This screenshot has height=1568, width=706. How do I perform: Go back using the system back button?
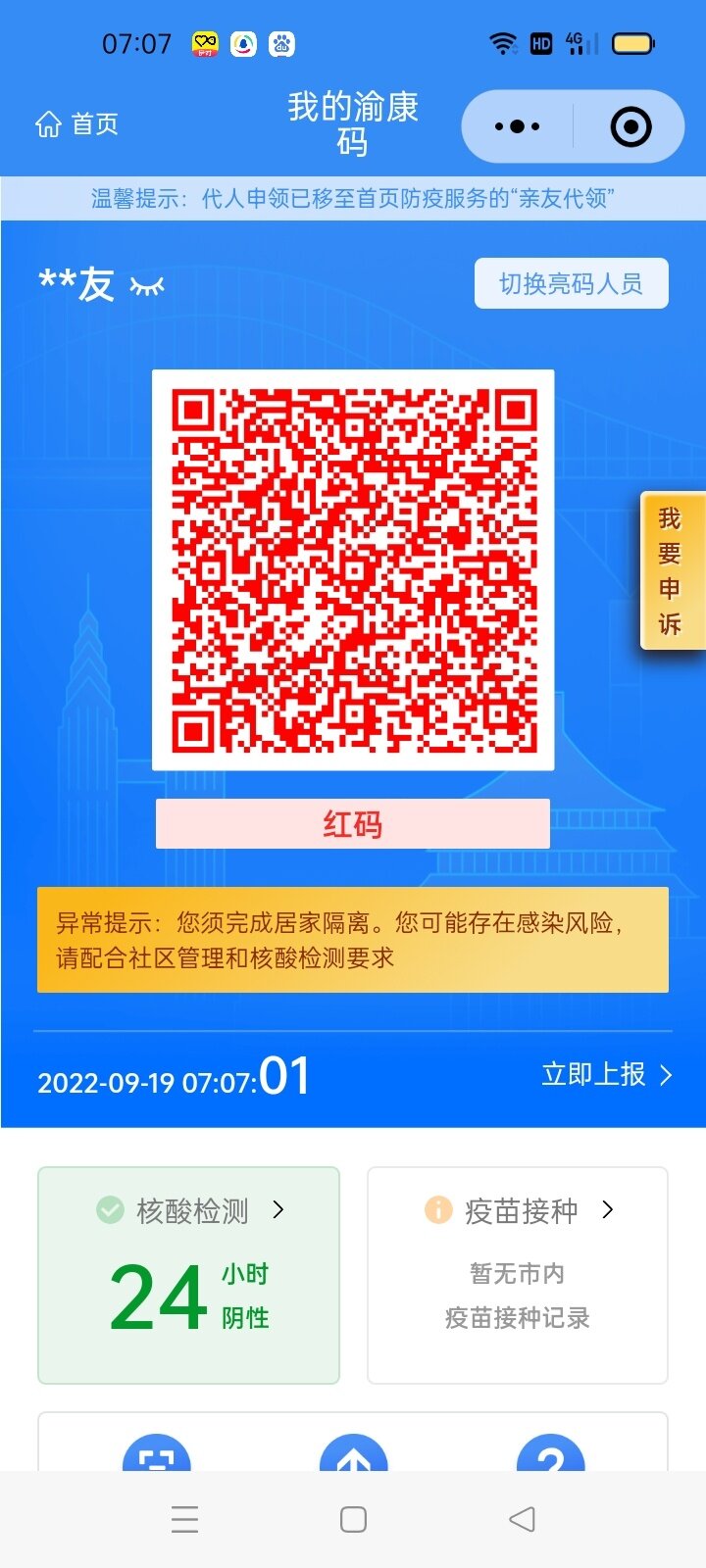522,1519
